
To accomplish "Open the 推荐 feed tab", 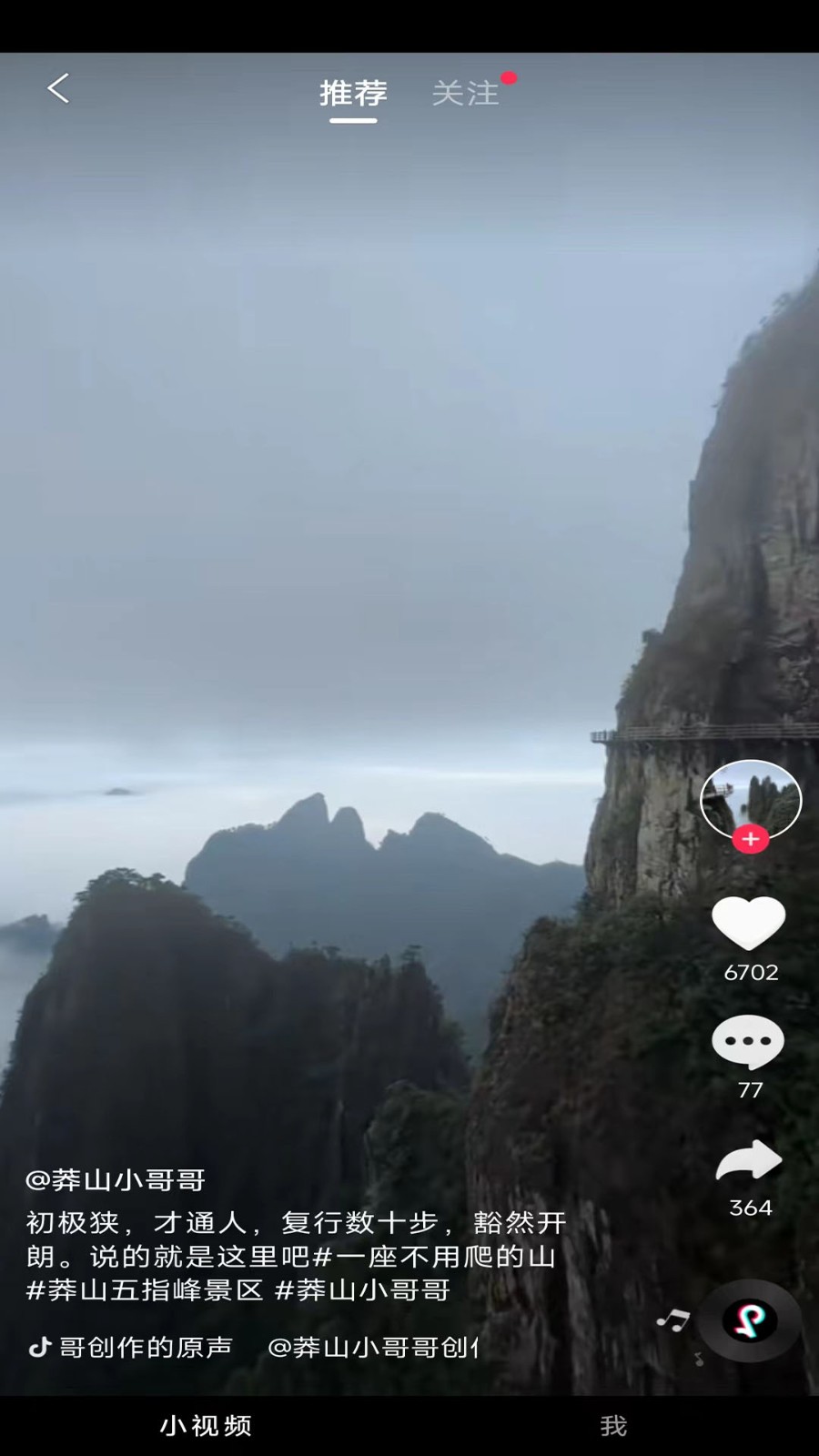I will coord(353,93).
